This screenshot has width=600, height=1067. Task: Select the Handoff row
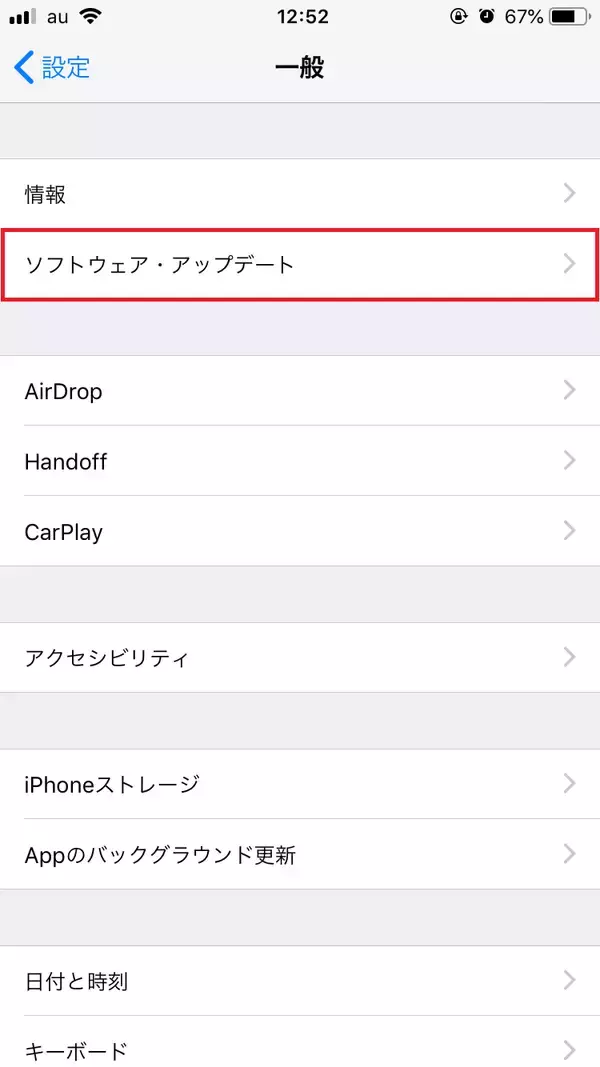(x=300, y=461)
